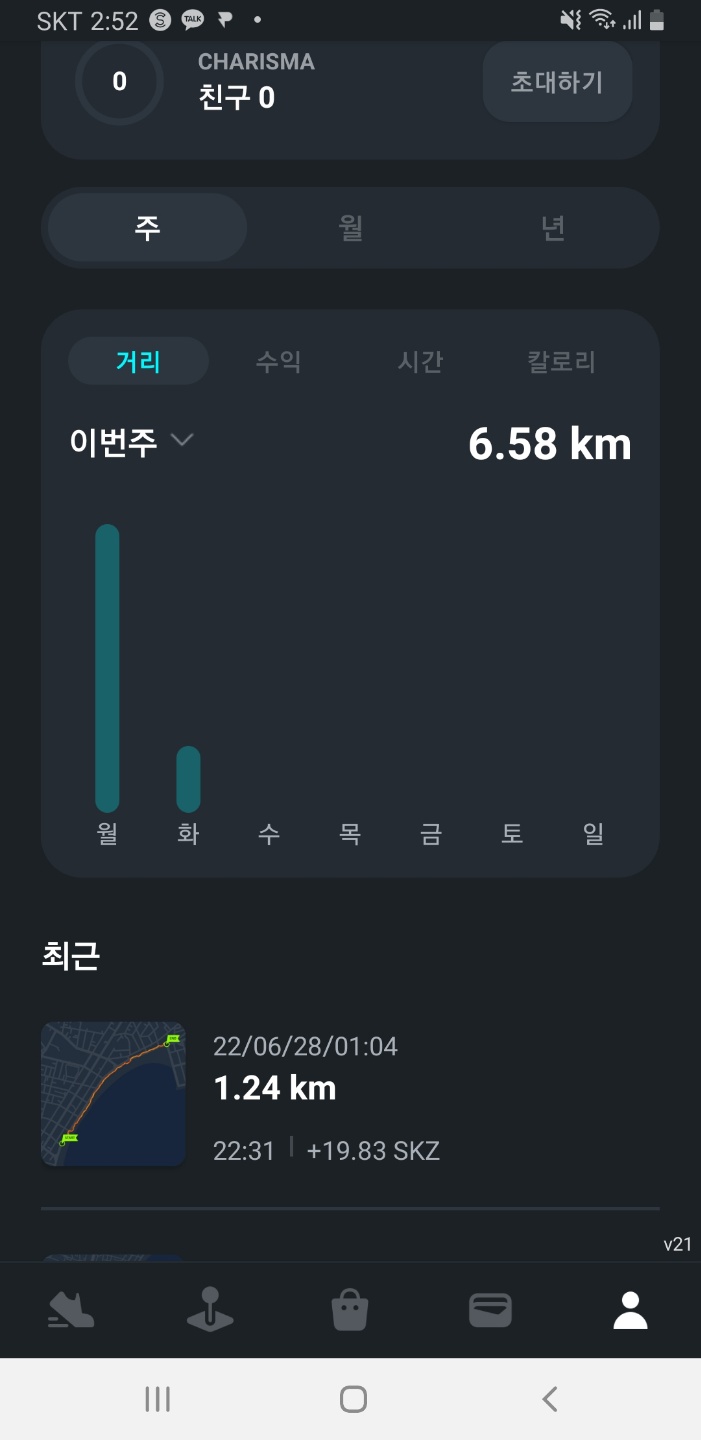Expand the 이번주 week dropdown

coord(131,441)
